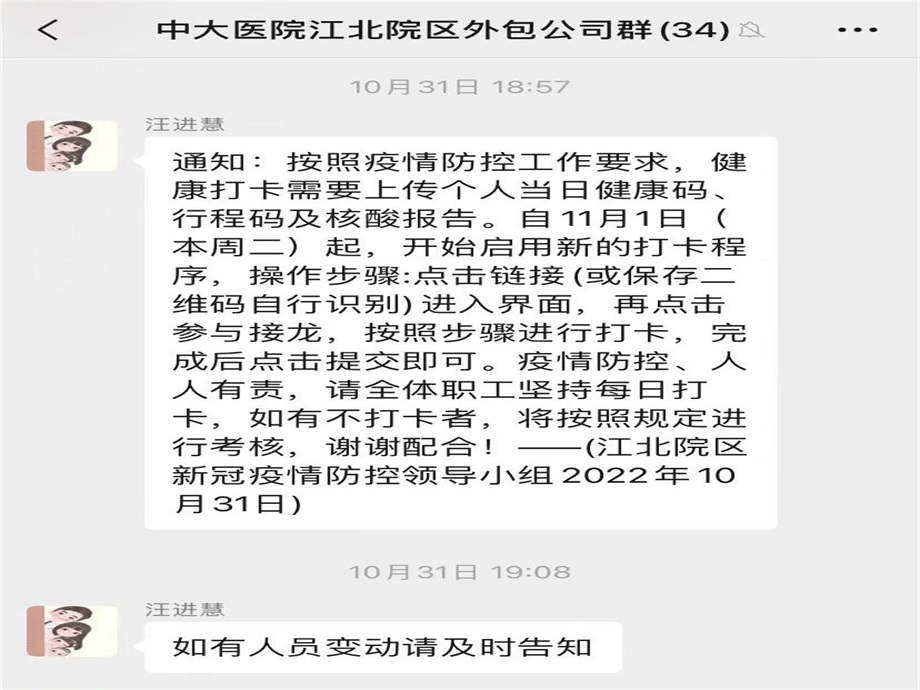The width and height of the screenshot is (920, 690).
Task: Go back to the chat list
Action: point(48,29)
